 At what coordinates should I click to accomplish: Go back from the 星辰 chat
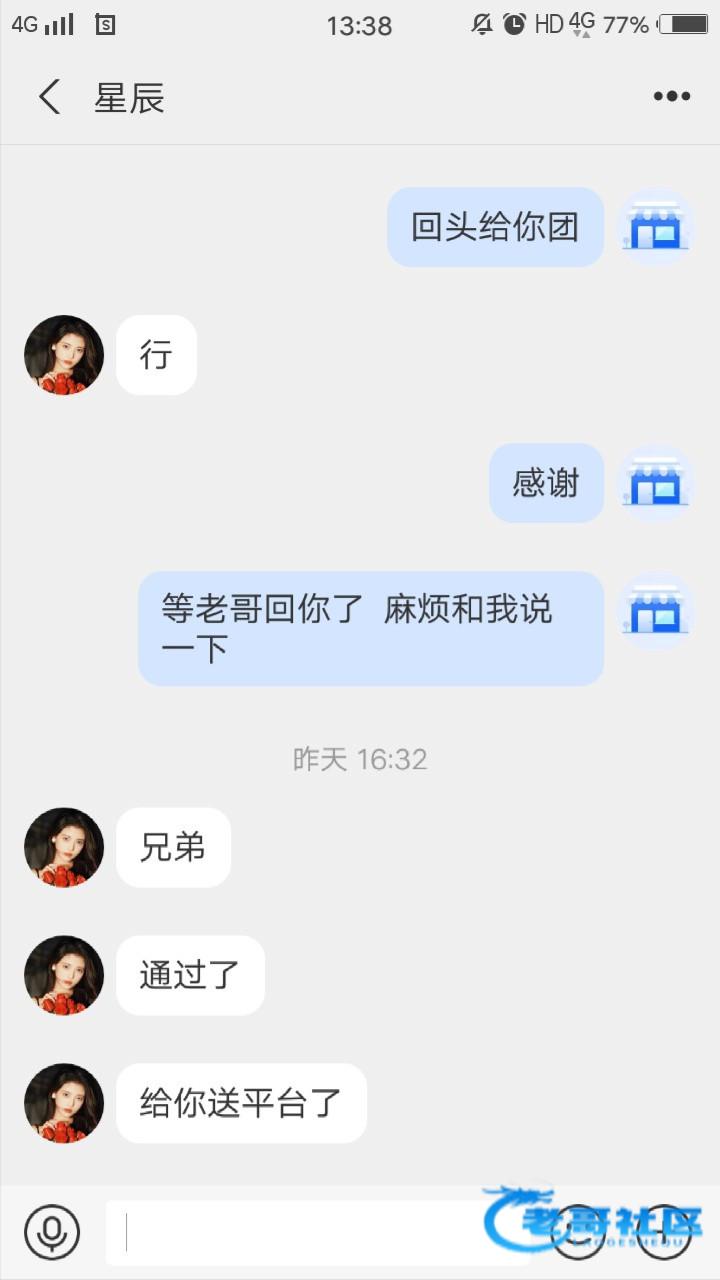[x=50, y=97]
